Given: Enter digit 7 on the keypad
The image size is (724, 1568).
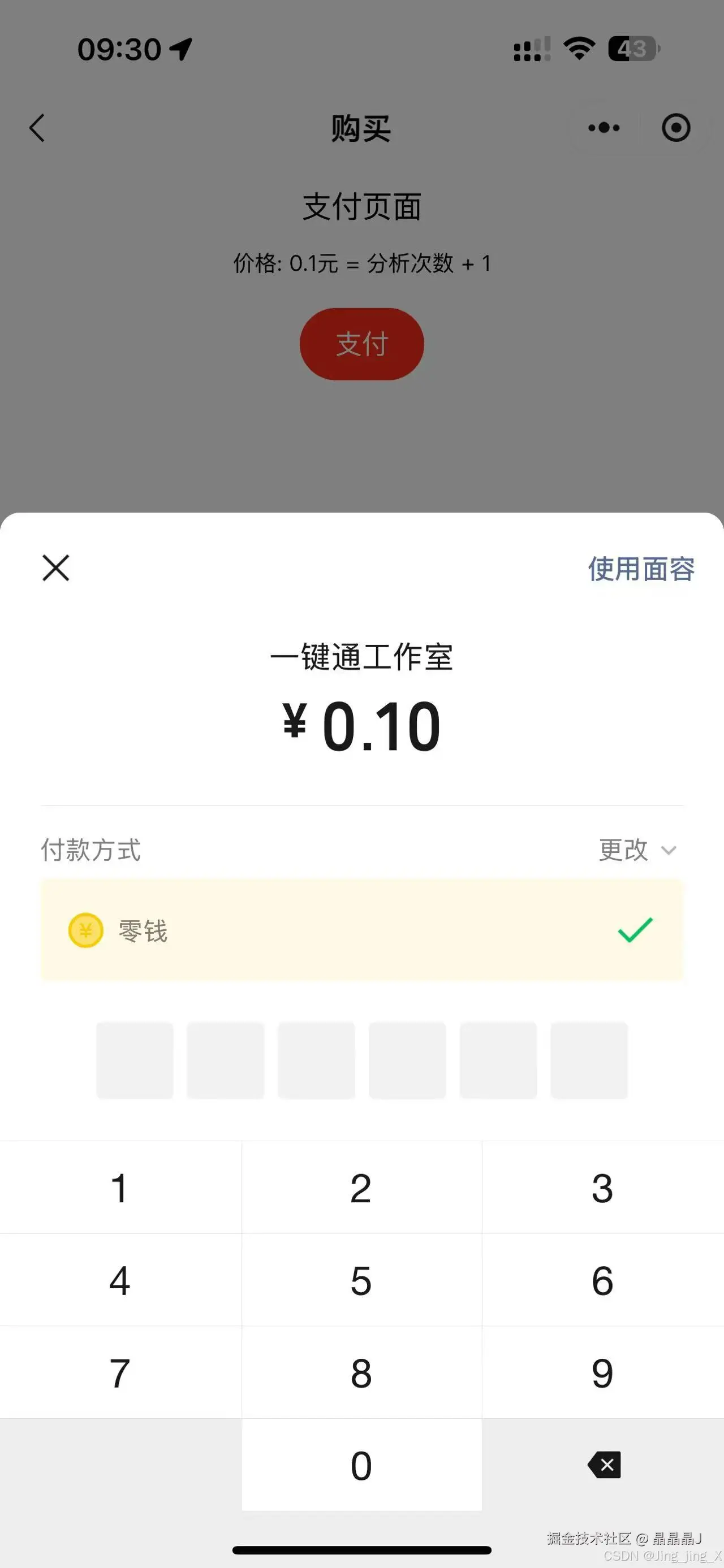Looking at the screenshot, I should (x=120, y=1373).
